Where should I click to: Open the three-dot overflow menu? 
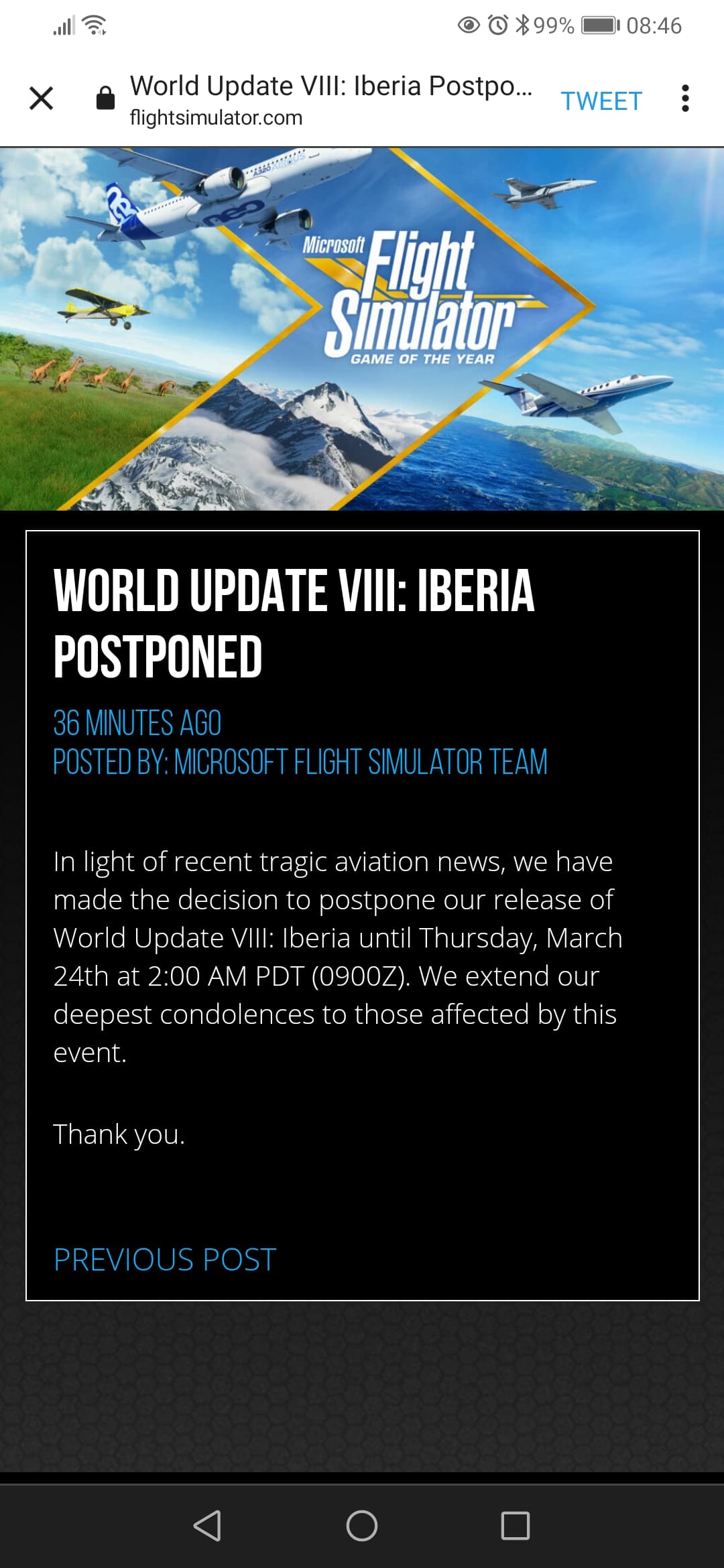(x=684, y=99)
